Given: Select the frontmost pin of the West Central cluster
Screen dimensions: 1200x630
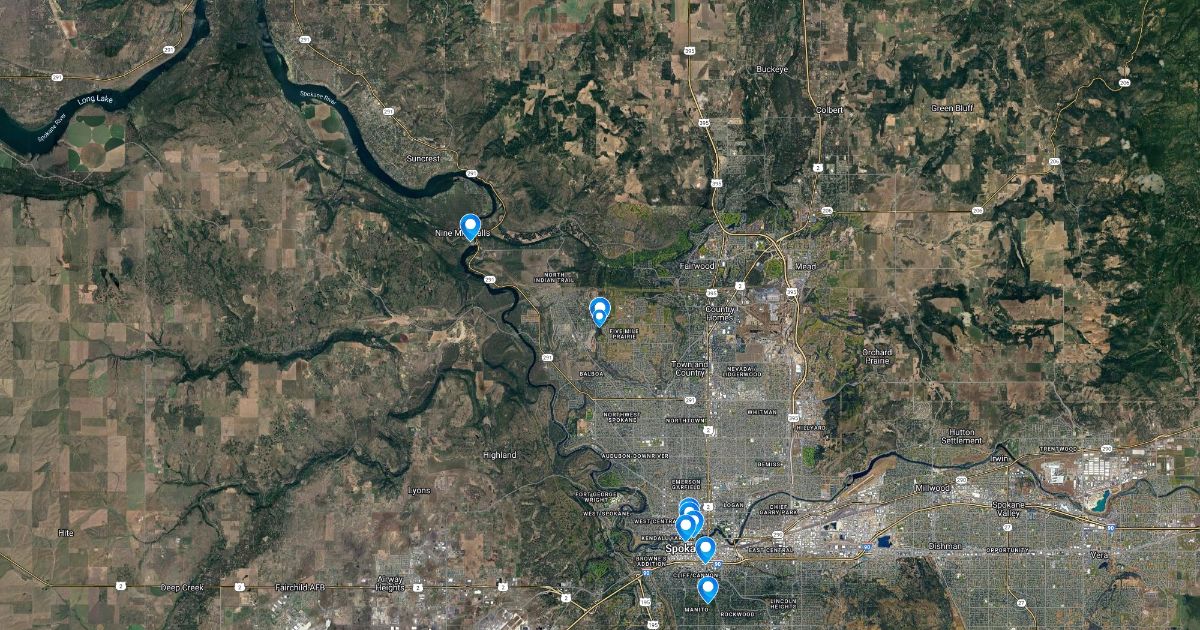Looking at the screenshot, I should [x=685, y=525].
